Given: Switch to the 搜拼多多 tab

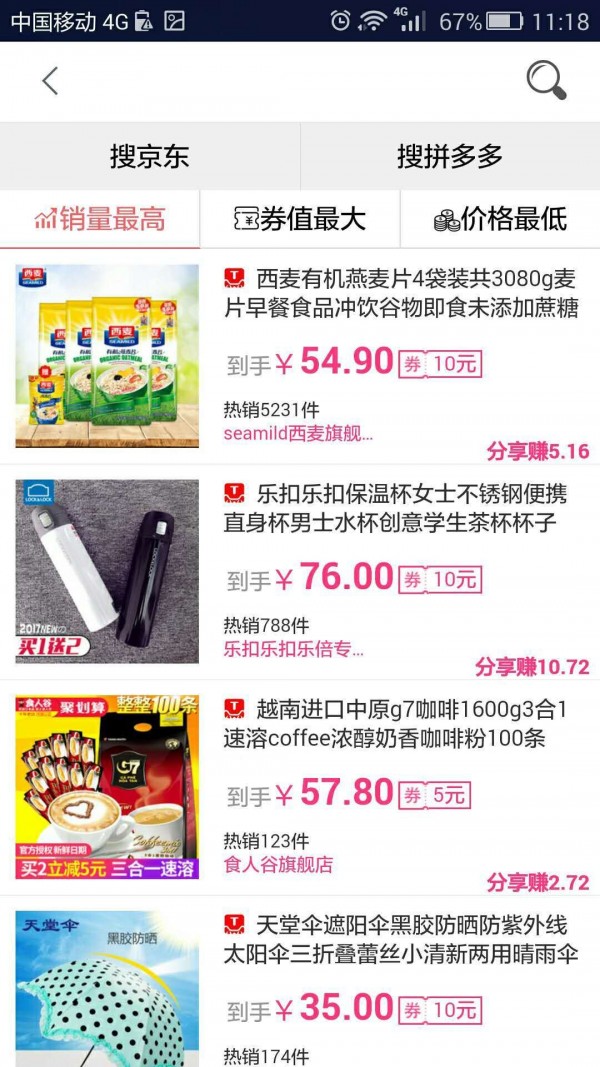Looking at the screenshot, I should coord(450,156).
